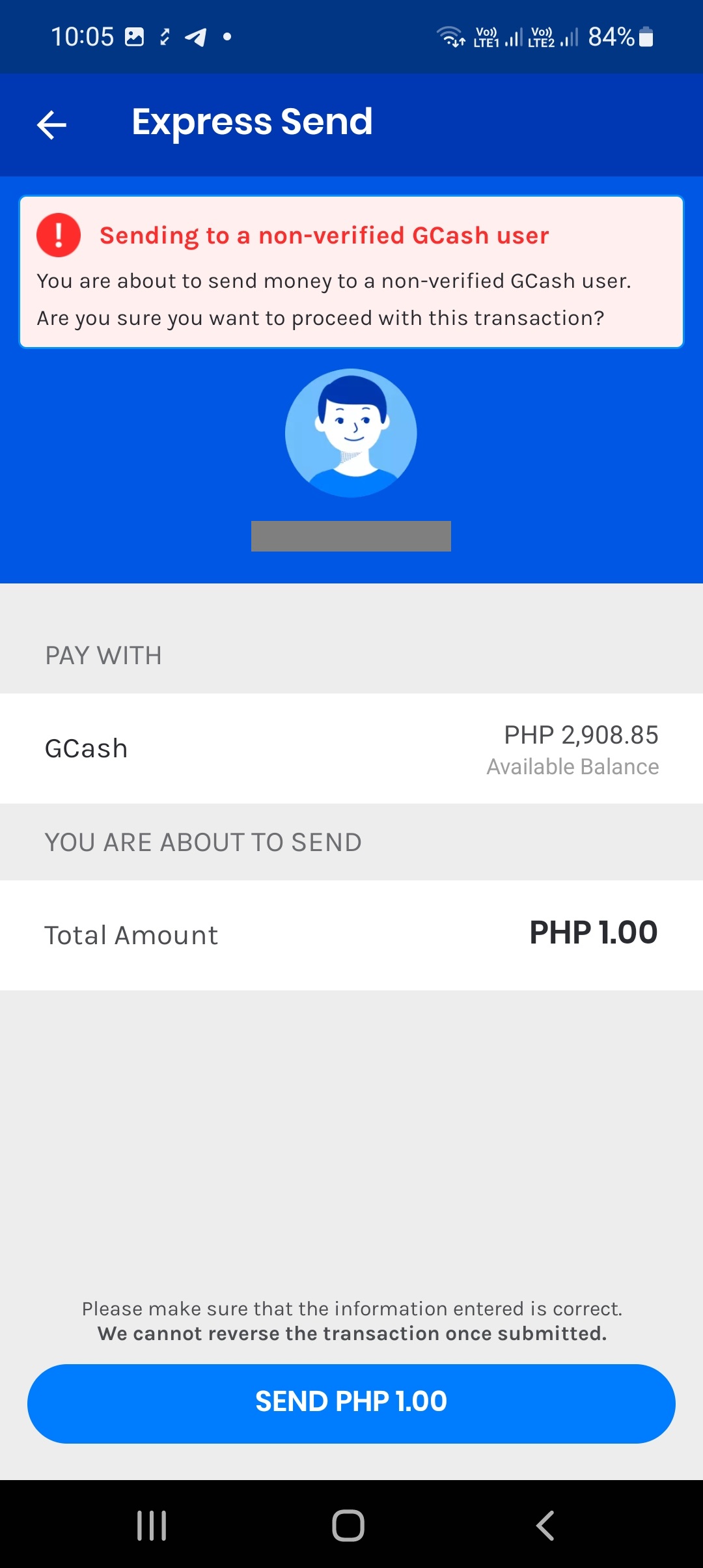Tap the battery indicator icon

tap(646, 36)
